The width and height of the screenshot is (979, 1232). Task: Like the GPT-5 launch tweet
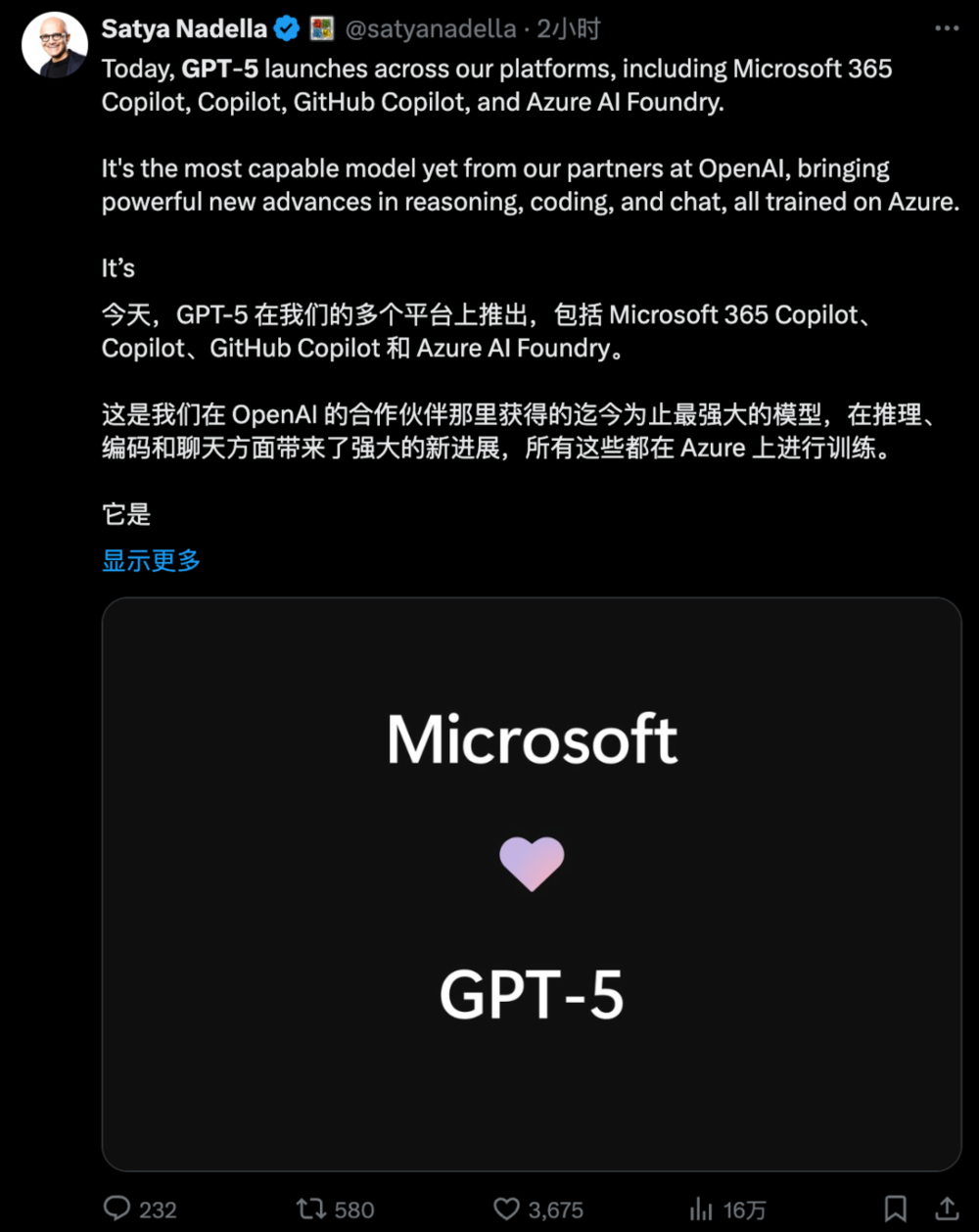(506, 1208)
